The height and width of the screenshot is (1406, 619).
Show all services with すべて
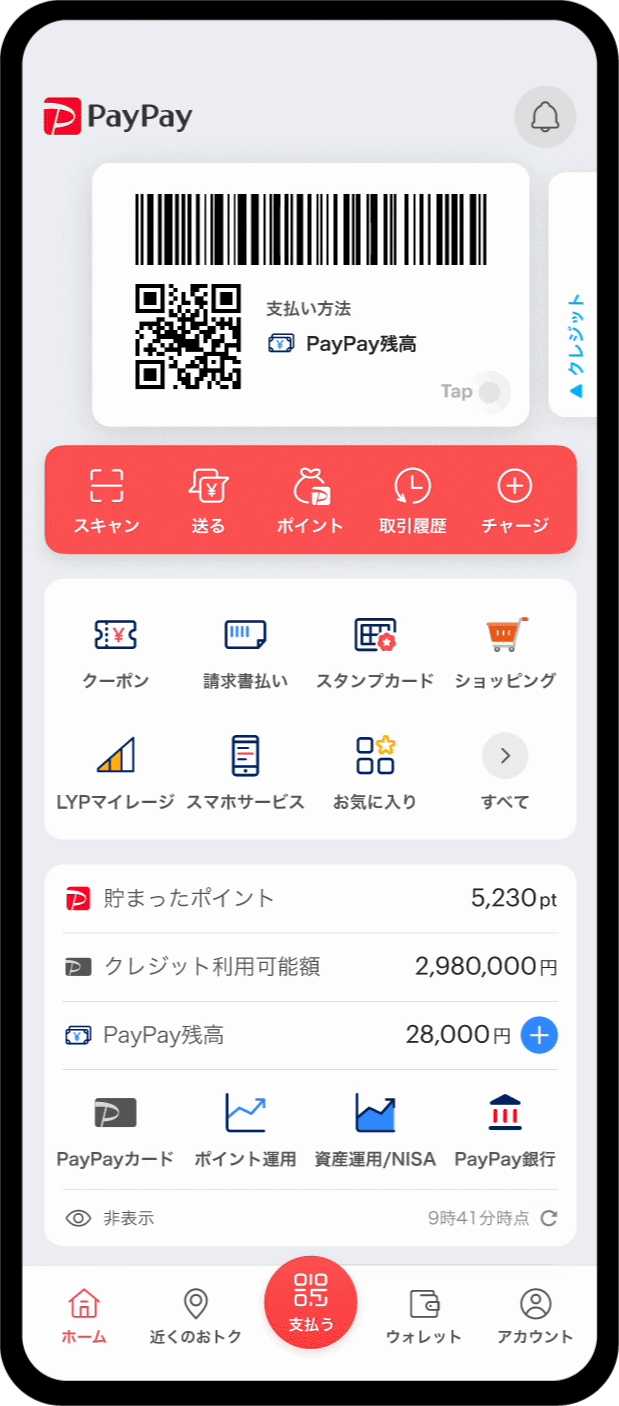tap(505, 771)
